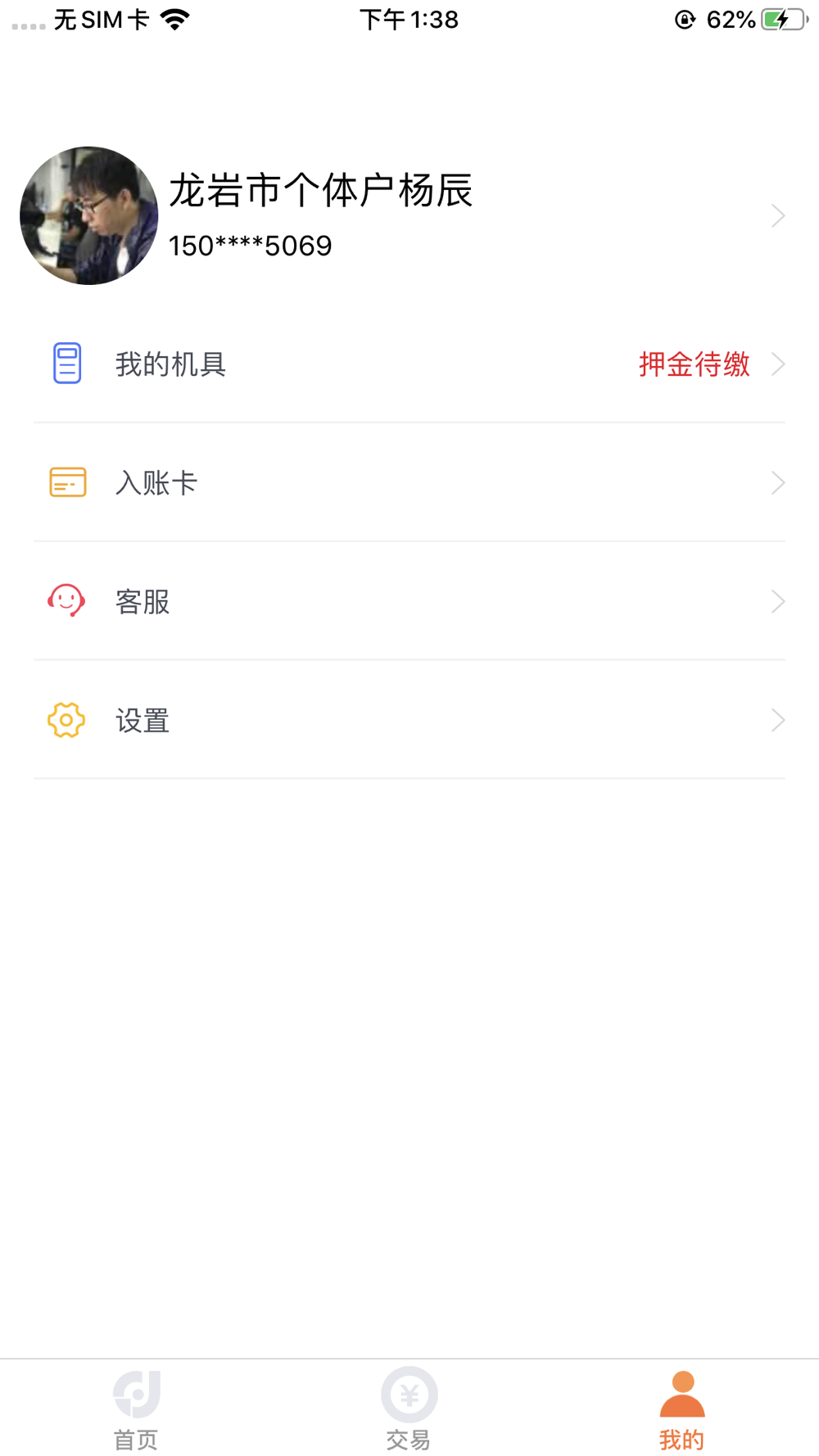Open 设置 settings

tap(409, 721)
